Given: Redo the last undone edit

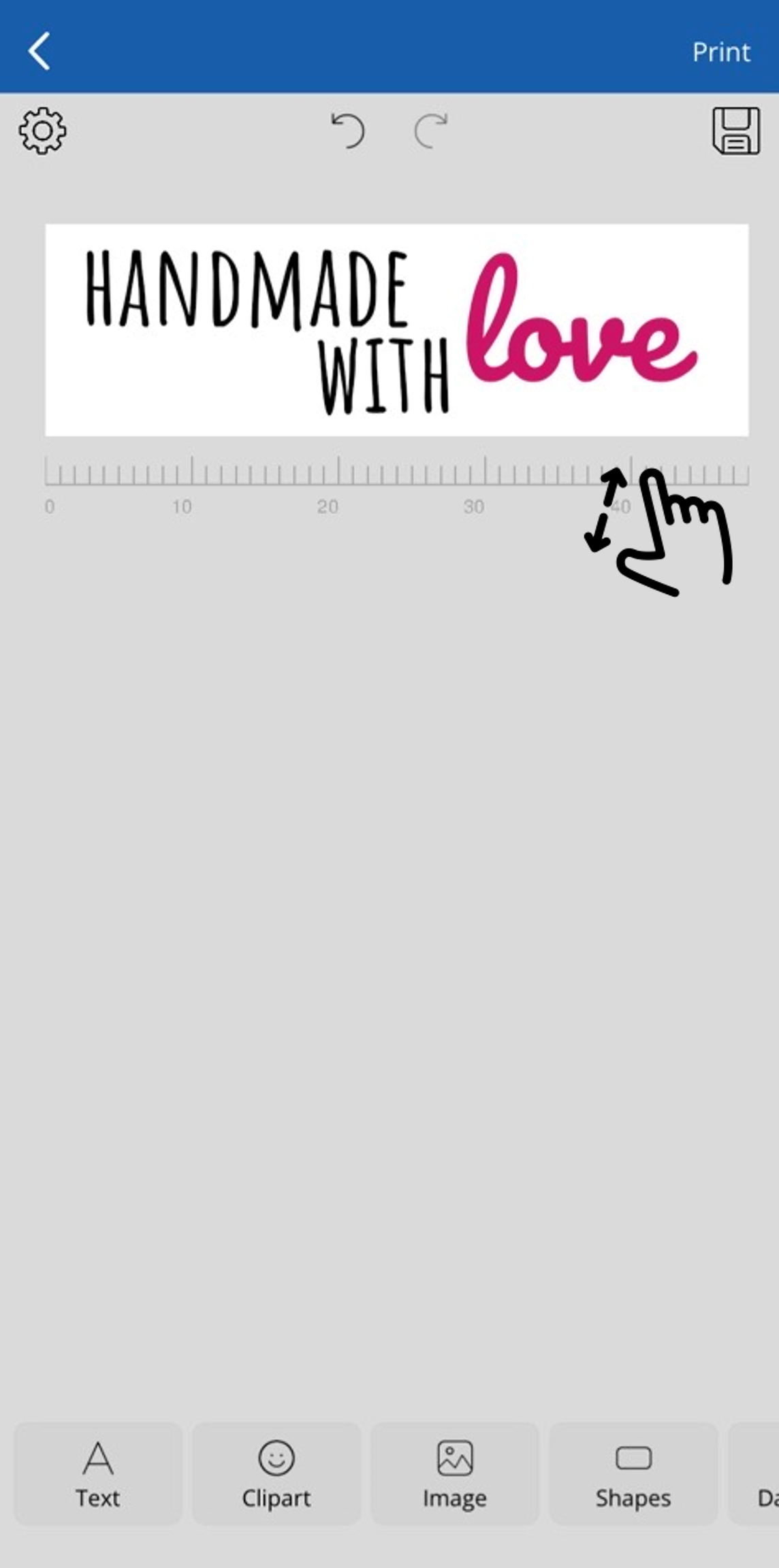Looking at the screenshot, I should (x=431, y=130).
